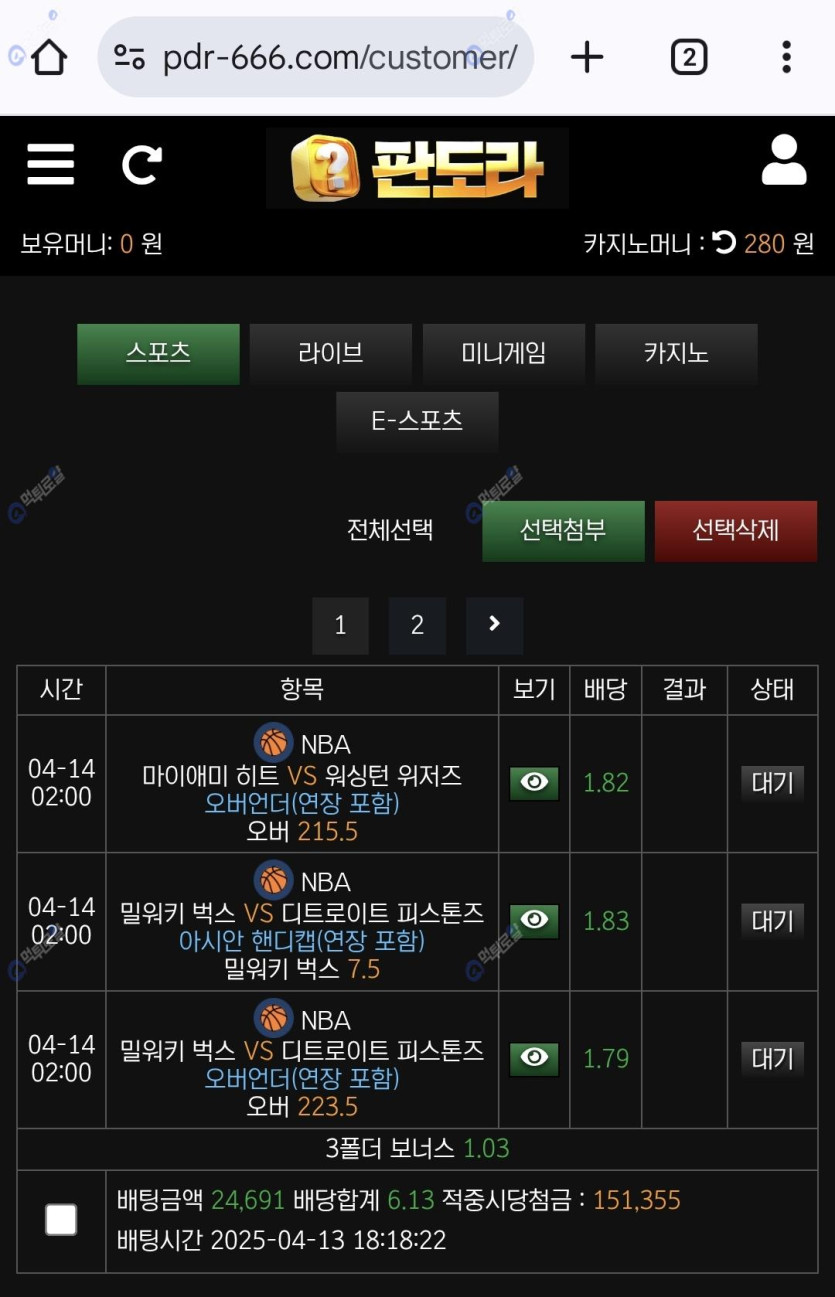Tap 전체선택 to select all bets
This screenshot has width=835, height=1297.
tap(390, 530)
